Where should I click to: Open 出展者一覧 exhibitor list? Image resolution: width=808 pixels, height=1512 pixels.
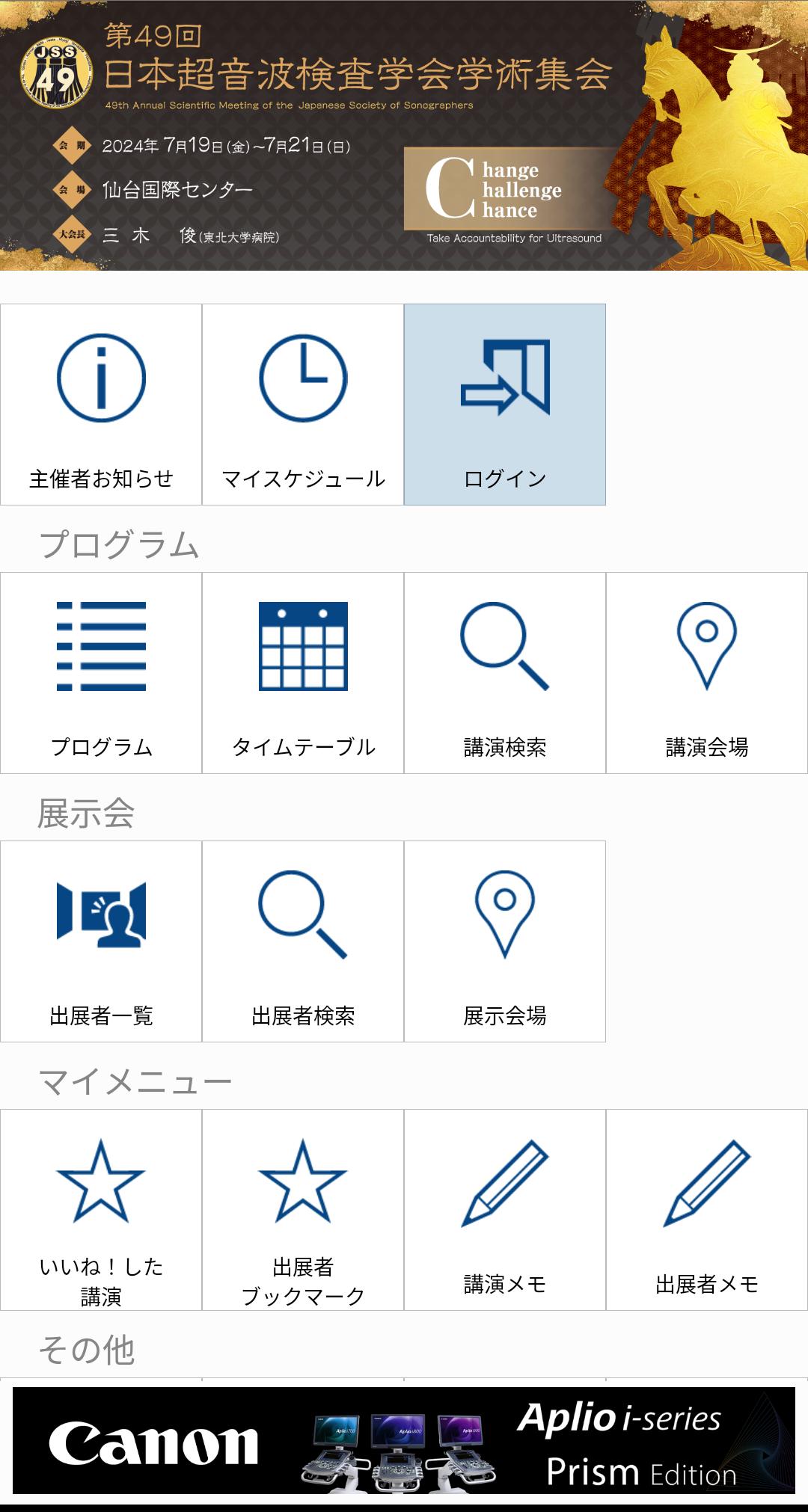pyautogui.click(x=101, y=941)
